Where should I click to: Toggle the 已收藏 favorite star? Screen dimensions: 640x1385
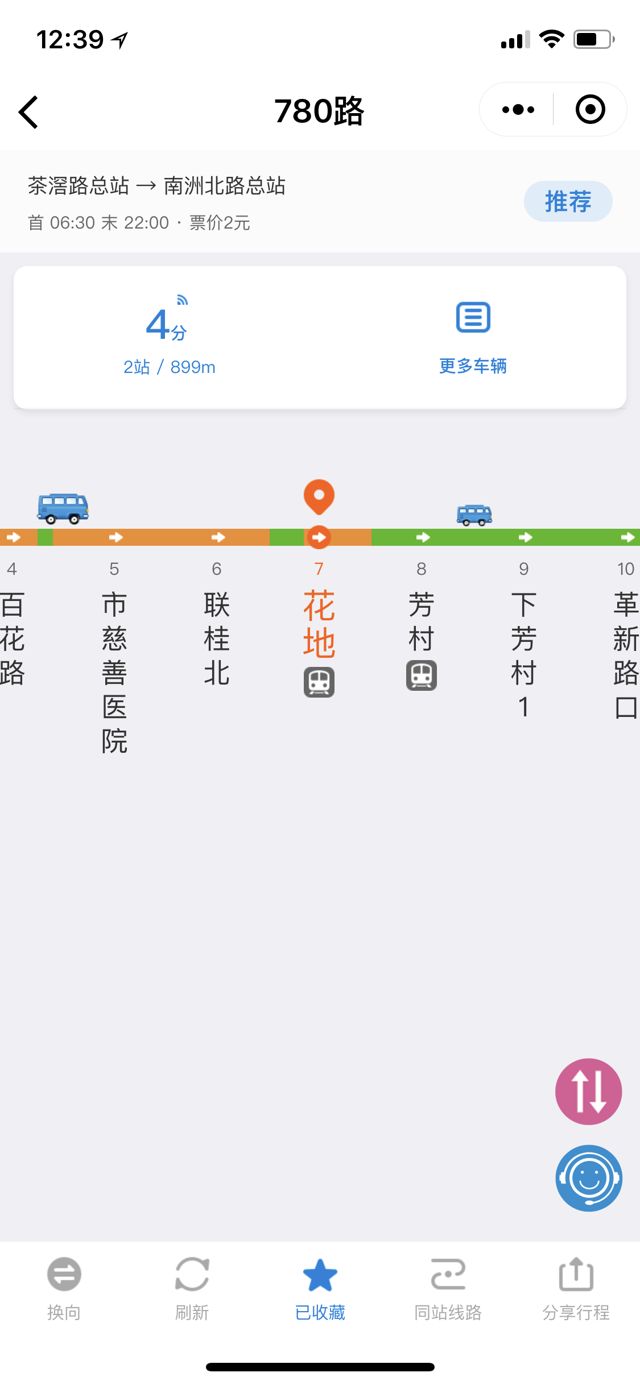coord(320,1289)
